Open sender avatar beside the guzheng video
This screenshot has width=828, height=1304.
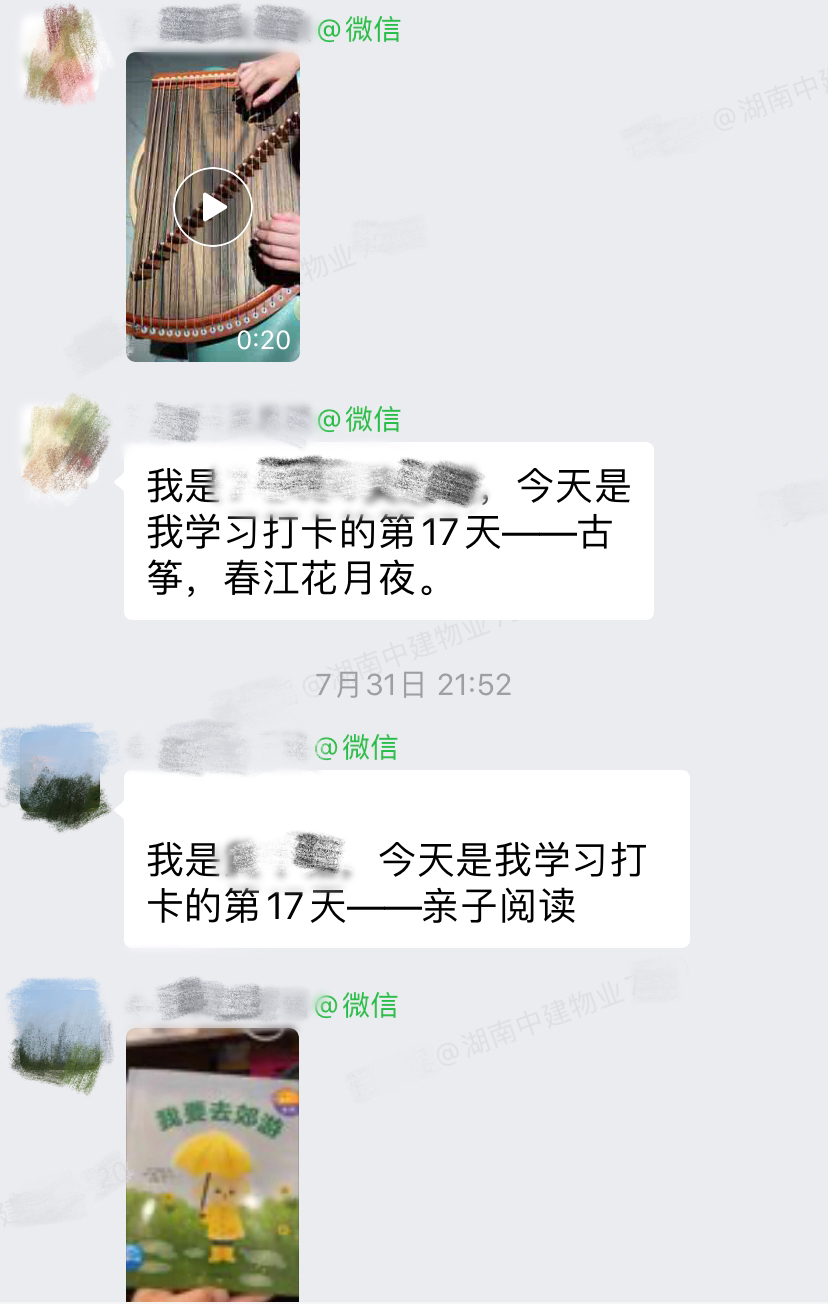coord(62,52)
